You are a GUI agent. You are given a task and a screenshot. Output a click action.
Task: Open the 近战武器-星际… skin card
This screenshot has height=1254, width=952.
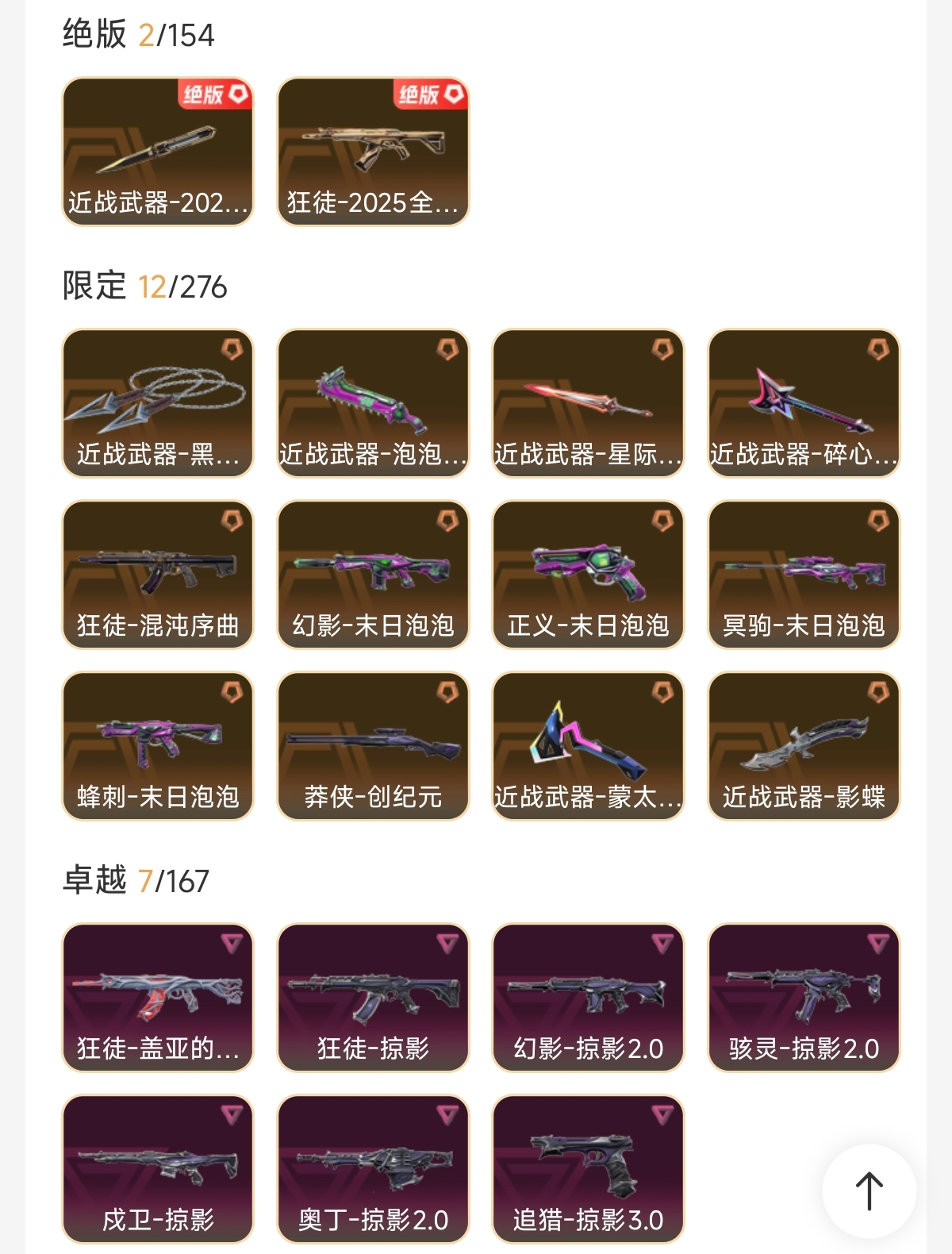(589, 403)
